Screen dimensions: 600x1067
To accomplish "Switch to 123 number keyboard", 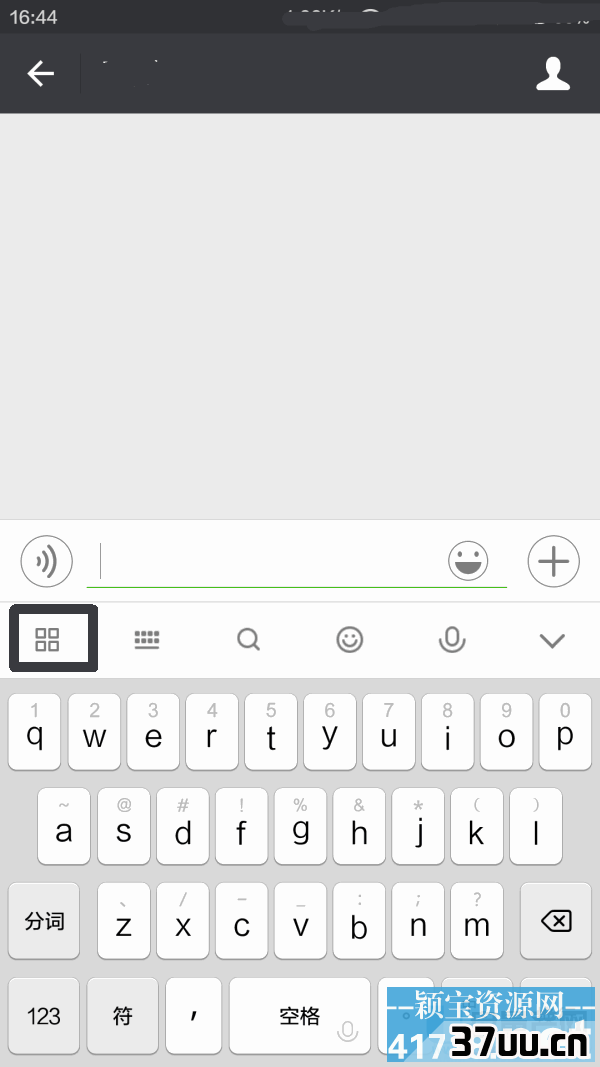I will point(44,1016).
